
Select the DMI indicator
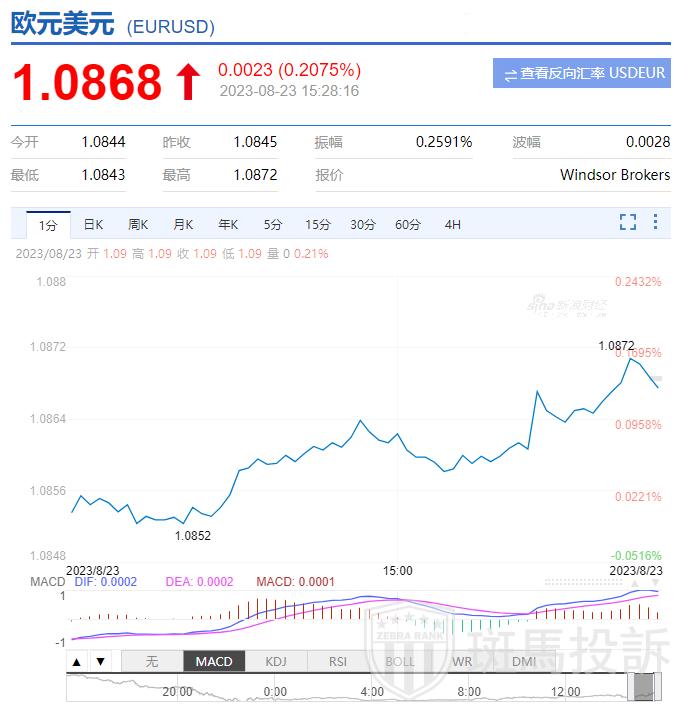point(523,661)
